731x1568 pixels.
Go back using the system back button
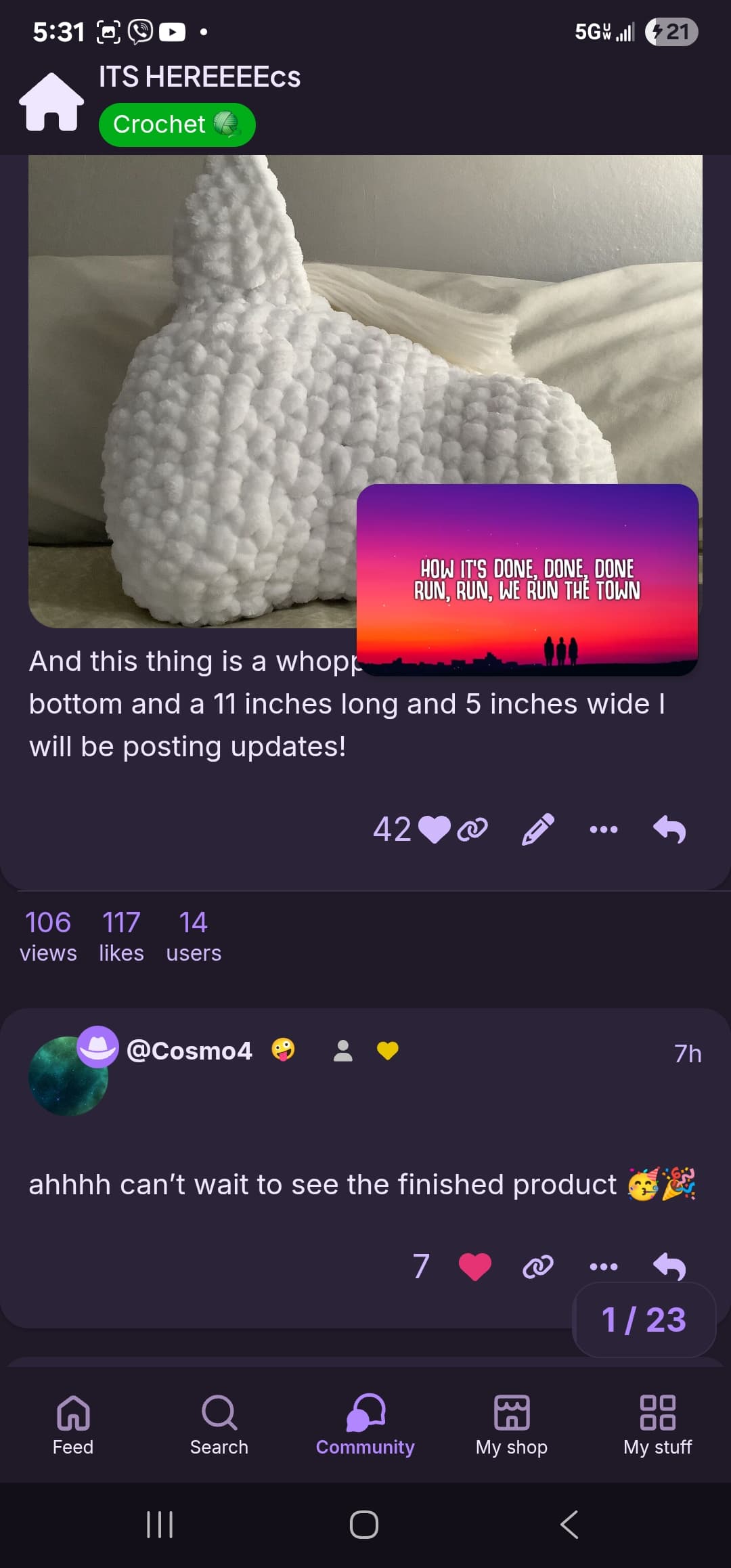569,1524
